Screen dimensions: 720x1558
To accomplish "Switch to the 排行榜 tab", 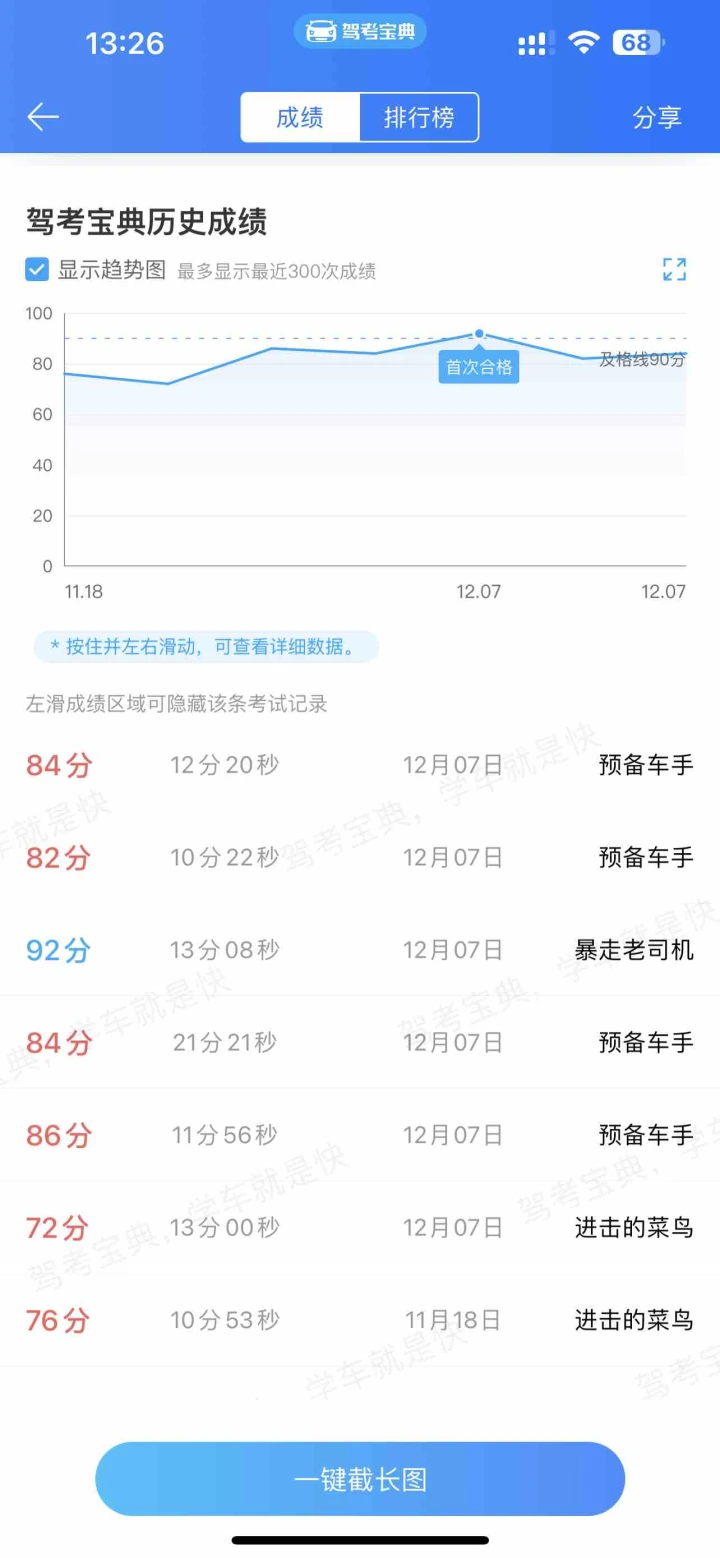I will (x=419, y=117).
